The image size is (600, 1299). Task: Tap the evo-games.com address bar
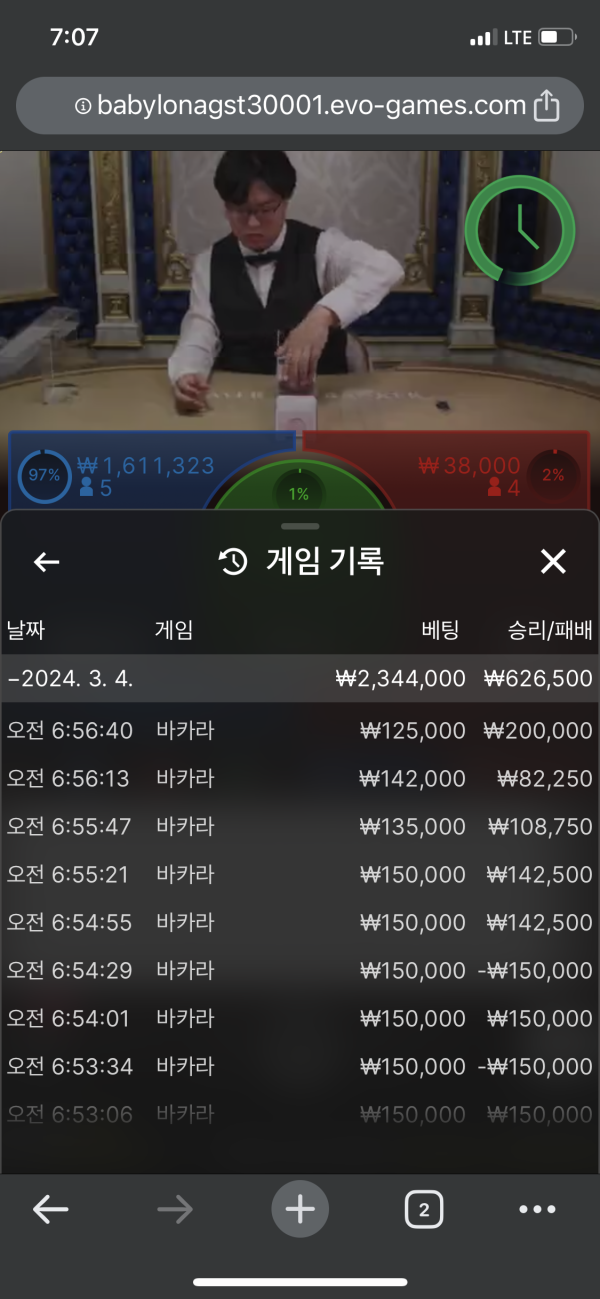click(x=300, y=106)
